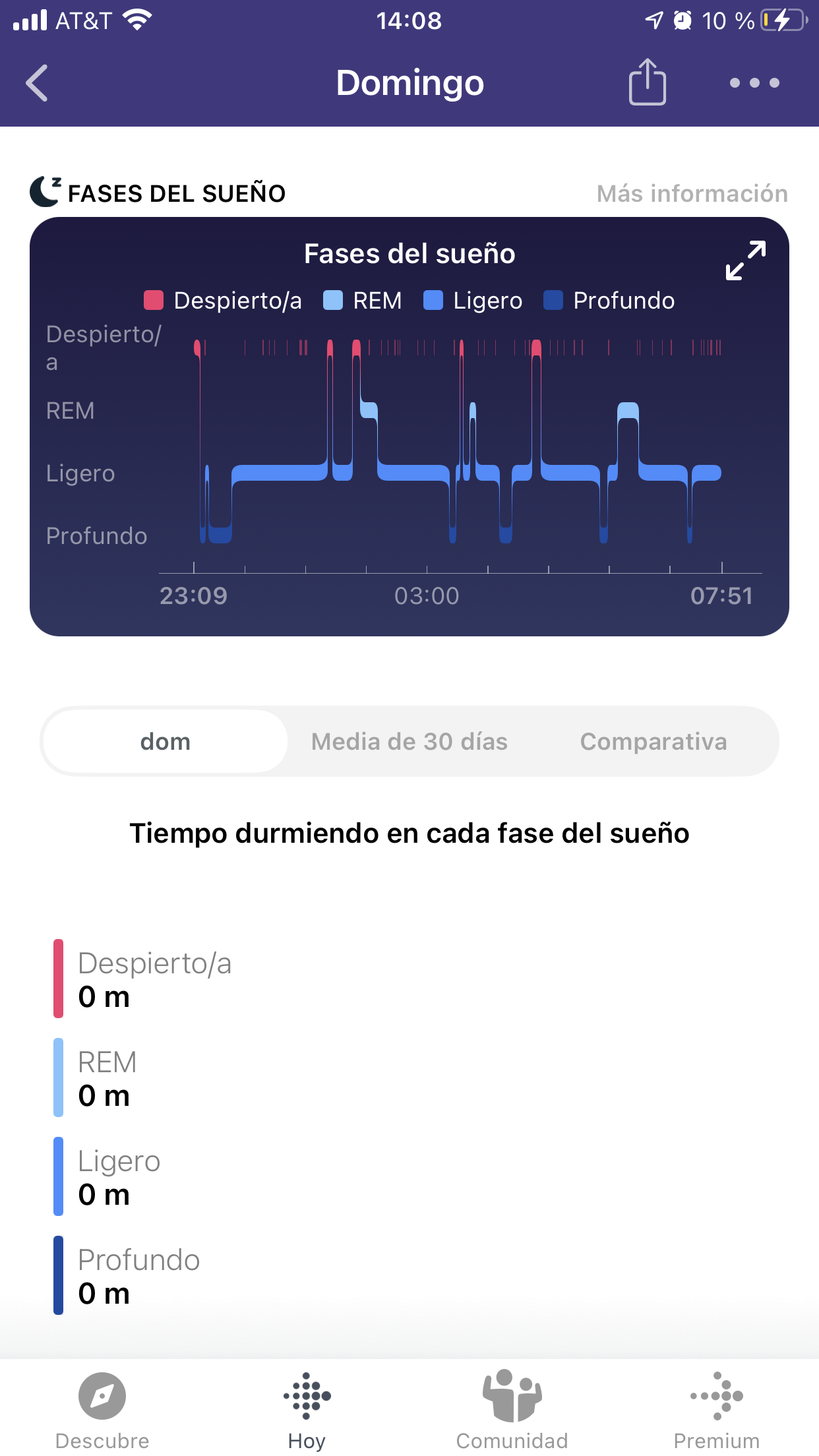Select the dom segment
The width and height of the screenshot is (819, 1456).
(165, 741)
